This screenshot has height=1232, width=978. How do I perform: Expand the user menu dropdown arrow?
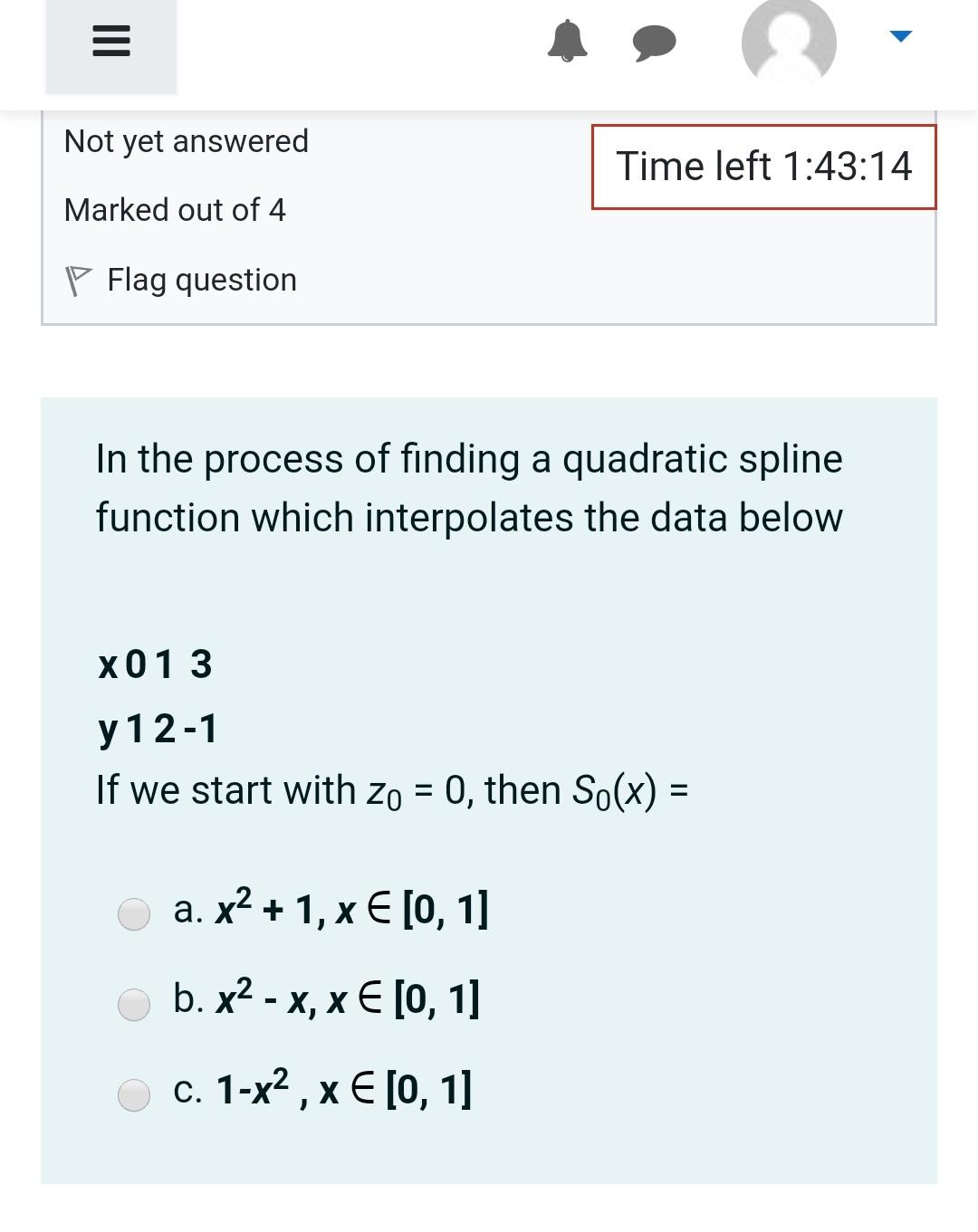[900, 36]
